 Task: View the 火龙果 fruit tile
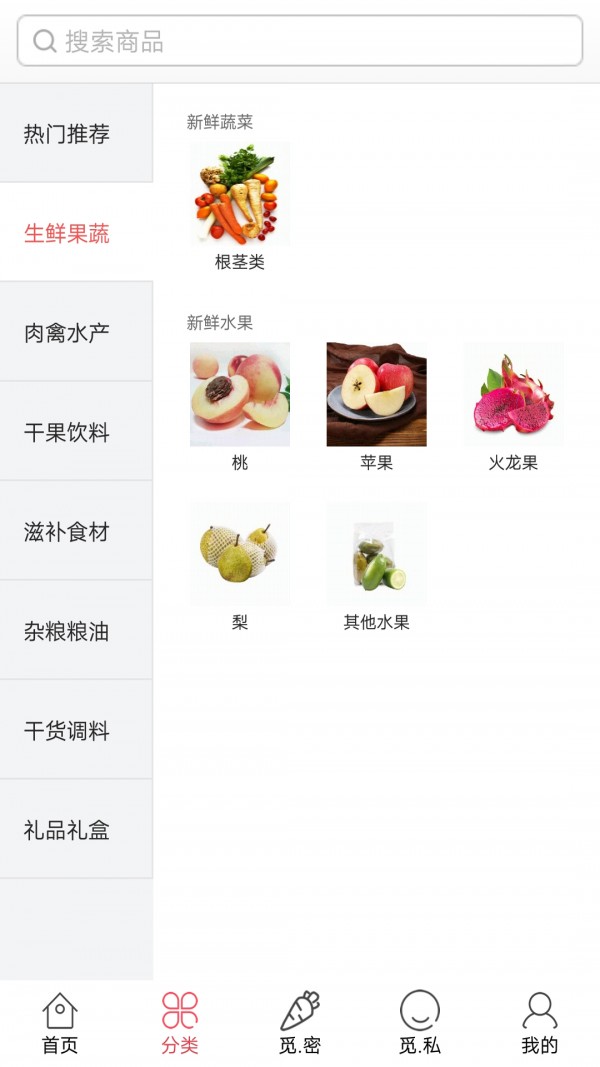pyautogui.click(x=513, y=407)
